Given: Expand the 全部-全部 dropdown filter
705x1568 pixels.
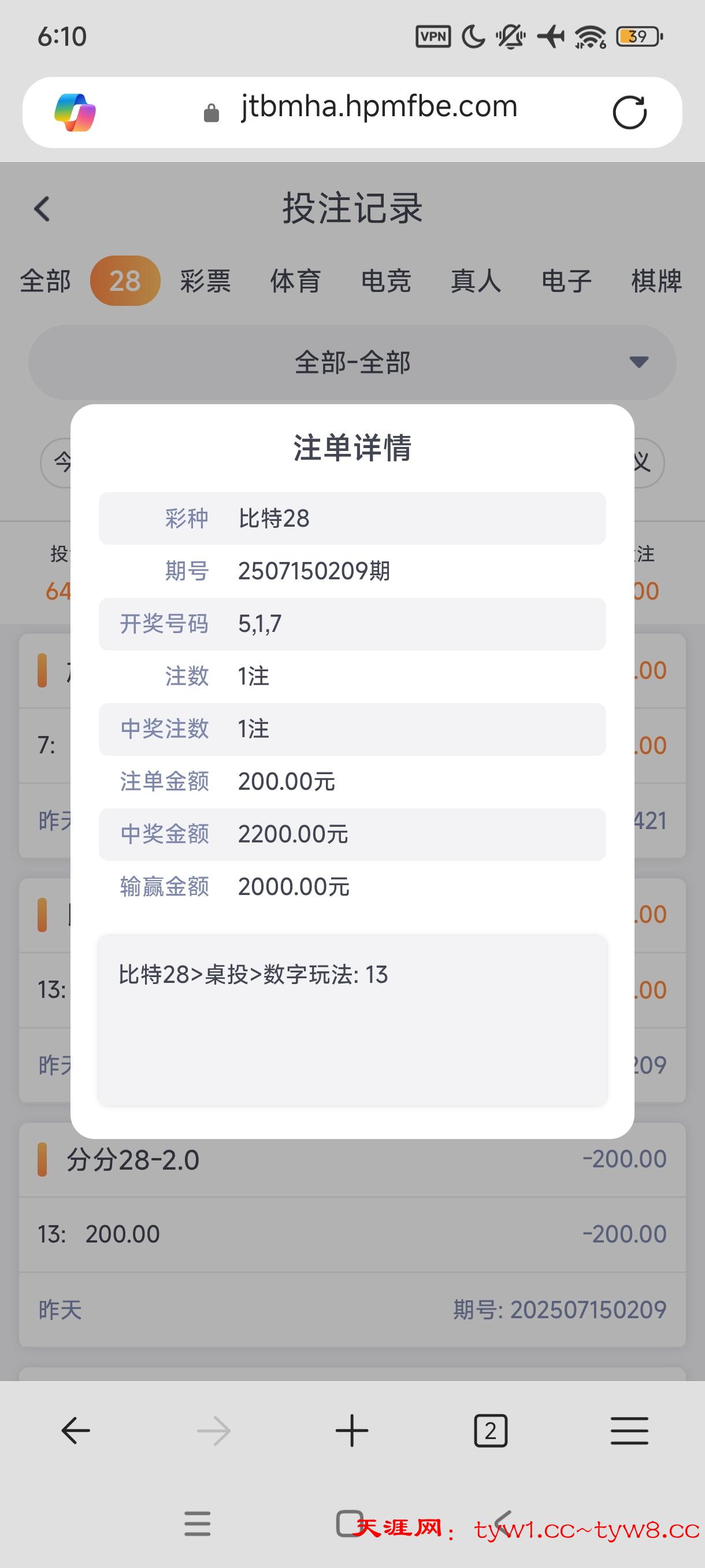Looking at the screenshot, I should (x=352, y=363).
